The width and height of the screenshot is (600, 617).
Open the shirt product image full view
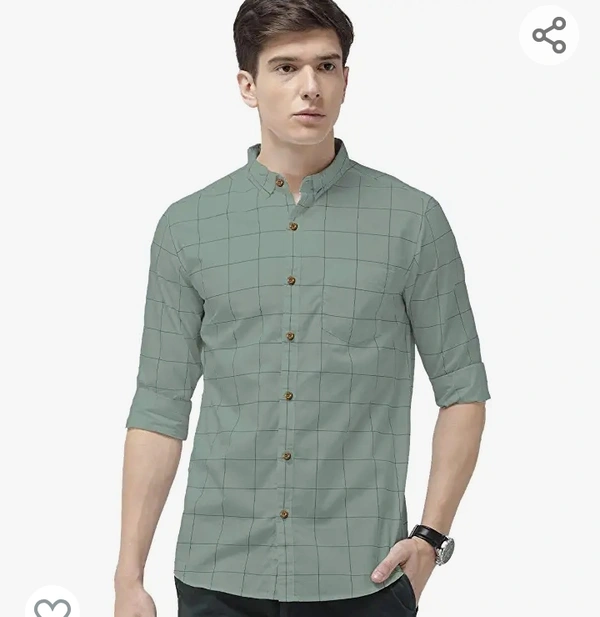coord(300,350)
